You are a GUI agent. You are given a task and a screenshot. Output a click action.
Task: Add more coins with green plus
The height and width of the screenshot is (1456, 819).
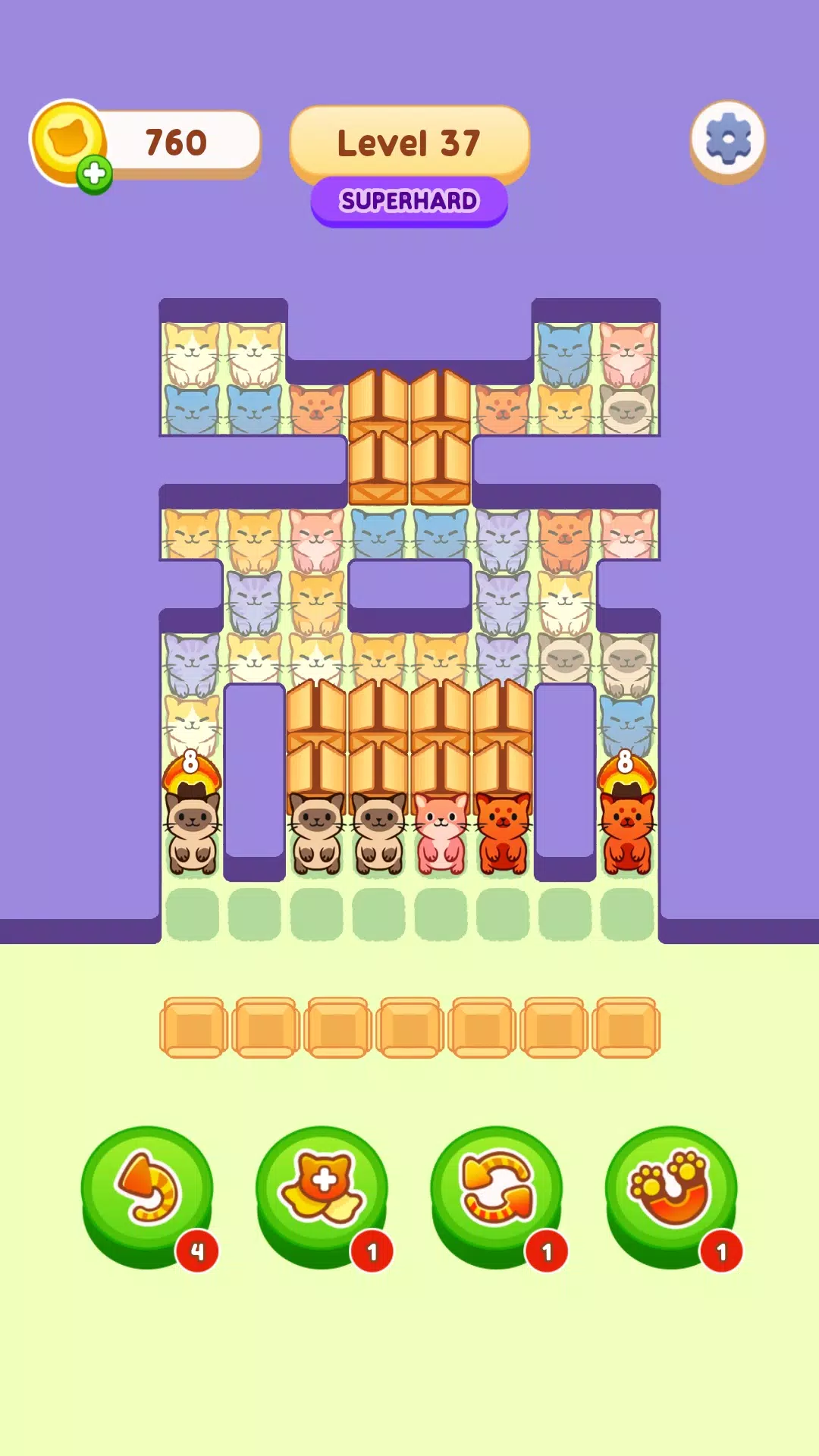(x=94, y=174)
